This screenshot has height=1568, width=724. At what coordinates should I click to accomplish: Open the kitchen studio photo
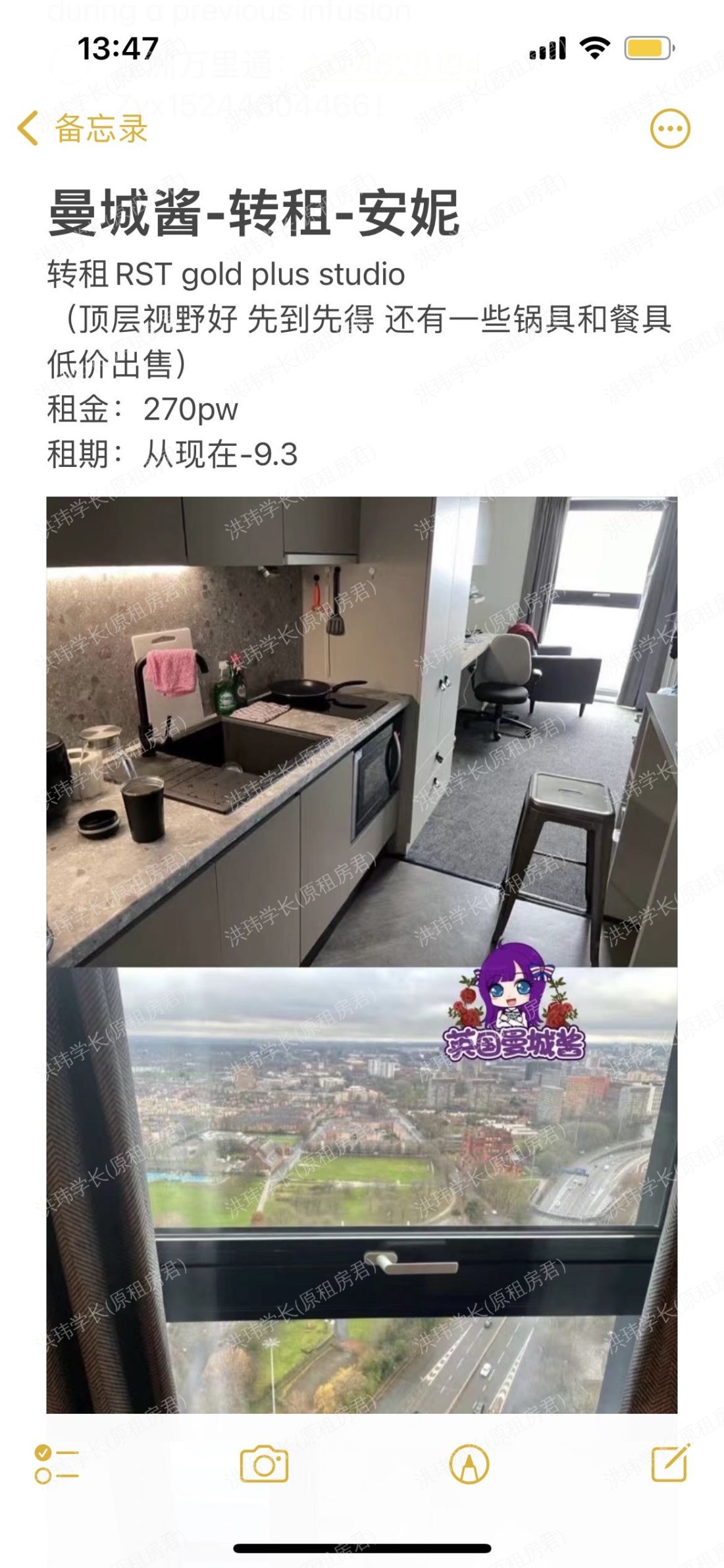tap(361, 731)
